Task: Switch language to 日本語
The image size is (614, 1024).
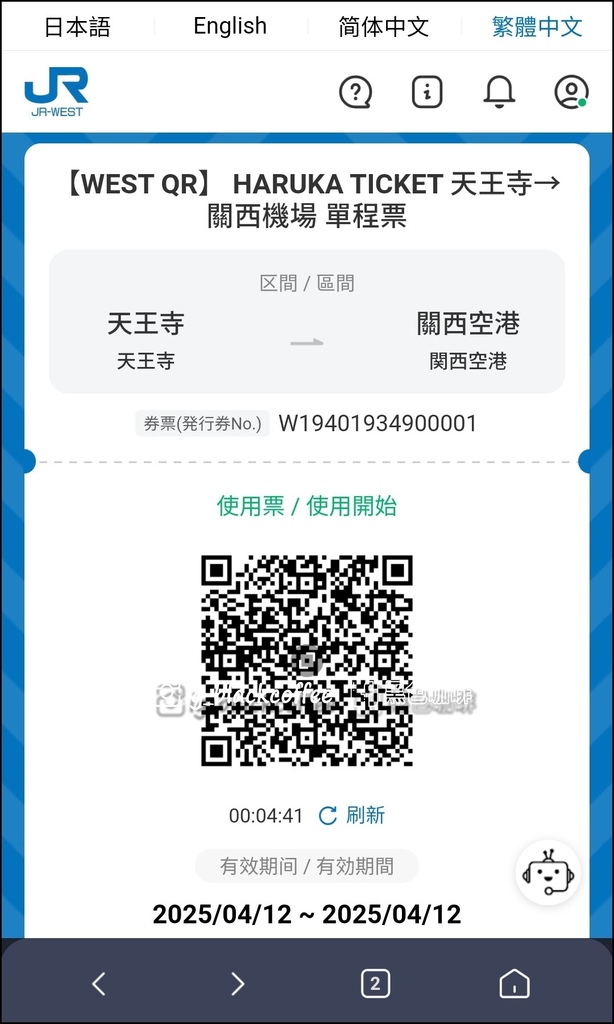Action: click(x=77, y=27)
